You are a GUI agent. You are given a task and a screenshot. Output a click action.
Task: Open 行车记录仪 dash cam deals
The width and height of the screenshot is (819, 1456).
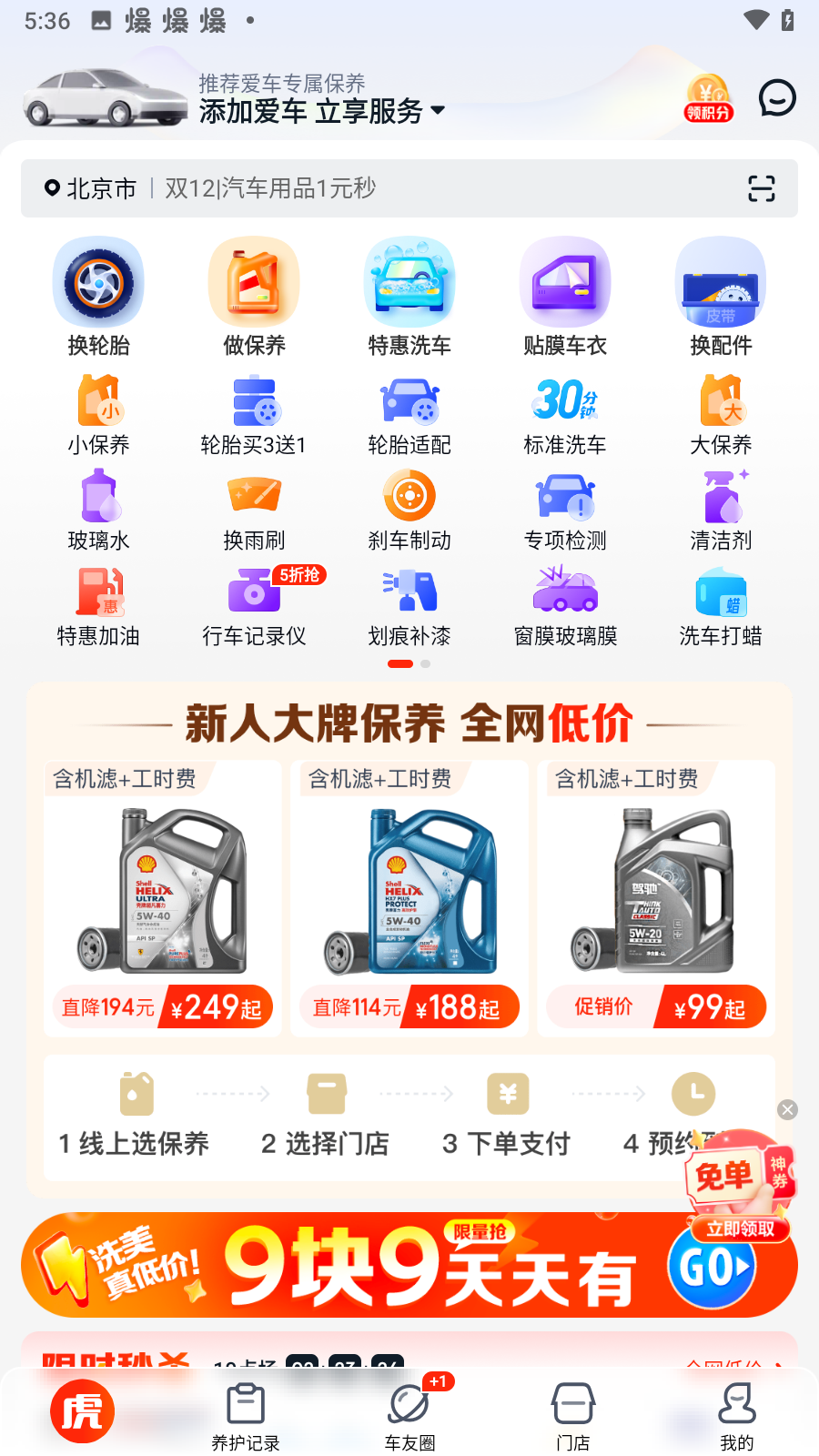click(254, 607)
